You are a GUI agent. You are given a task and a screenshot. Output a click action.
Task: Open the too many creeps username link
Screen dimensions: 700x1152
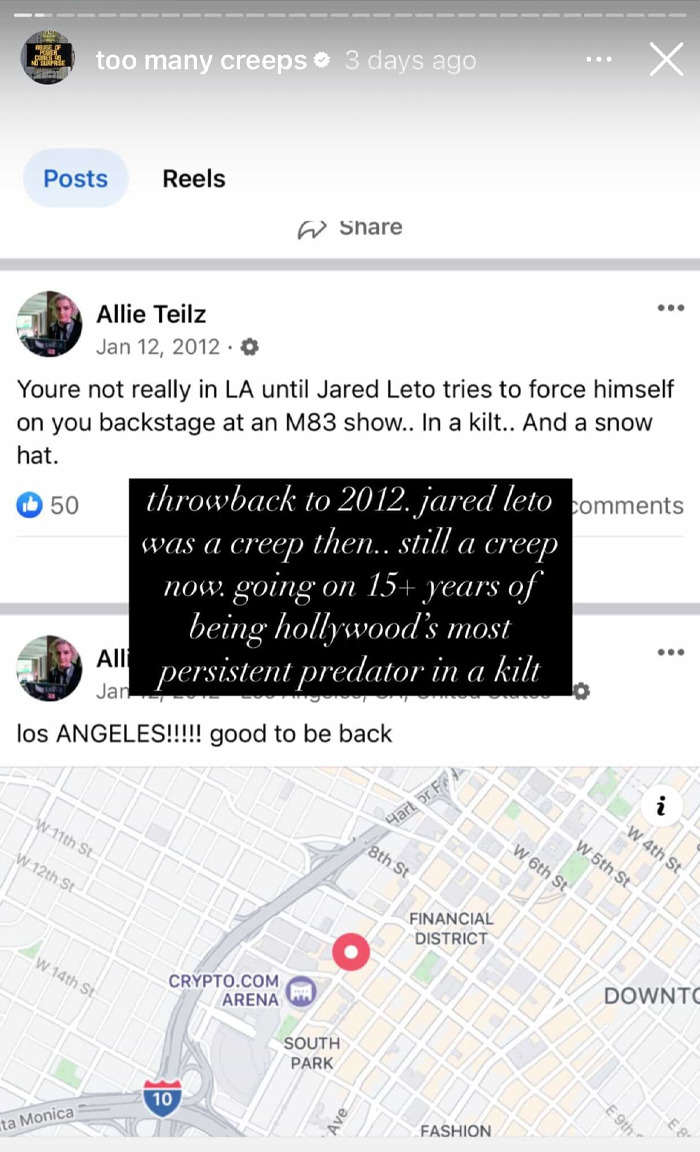201,61
